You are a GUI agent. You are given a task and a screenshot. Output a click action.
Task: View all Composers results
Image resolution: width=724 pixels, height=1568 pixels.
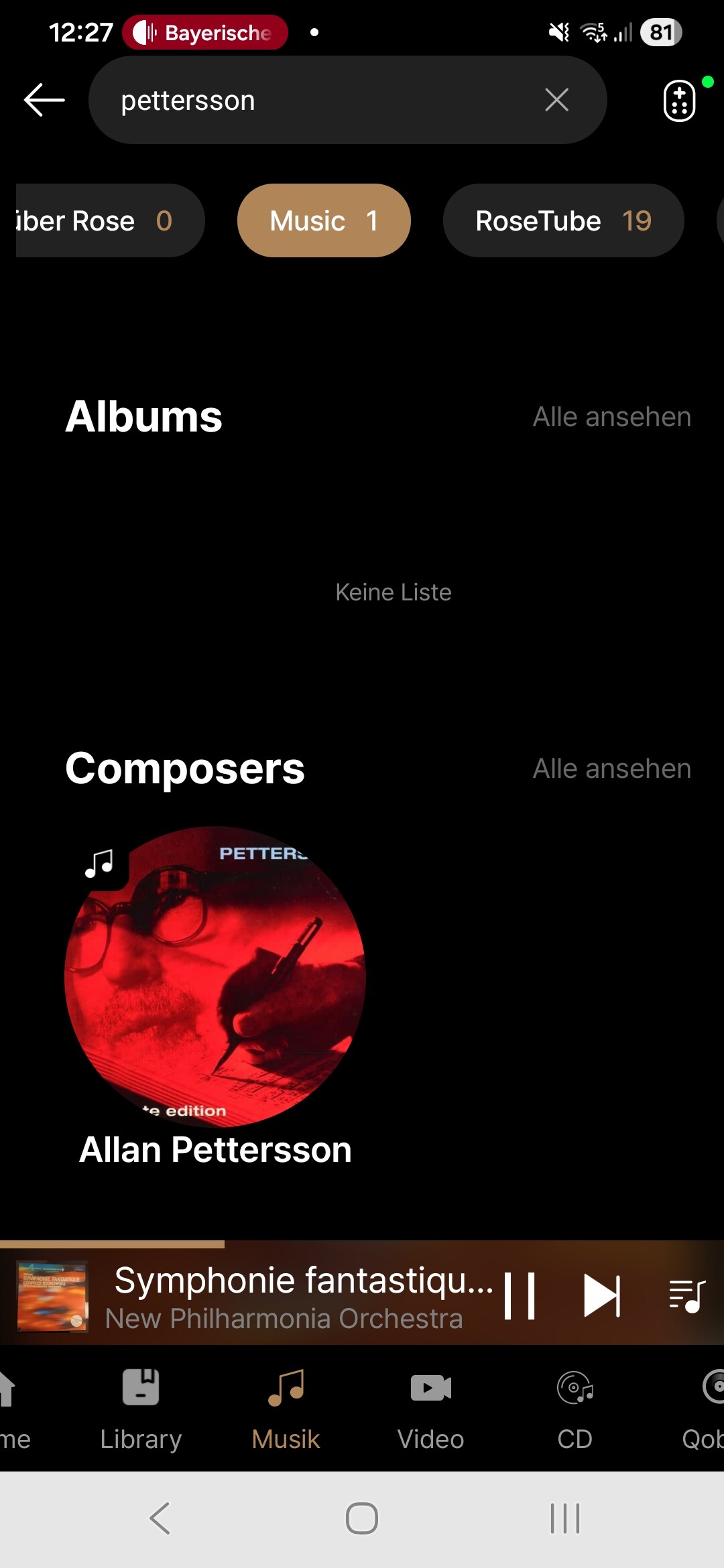(611, 769)
